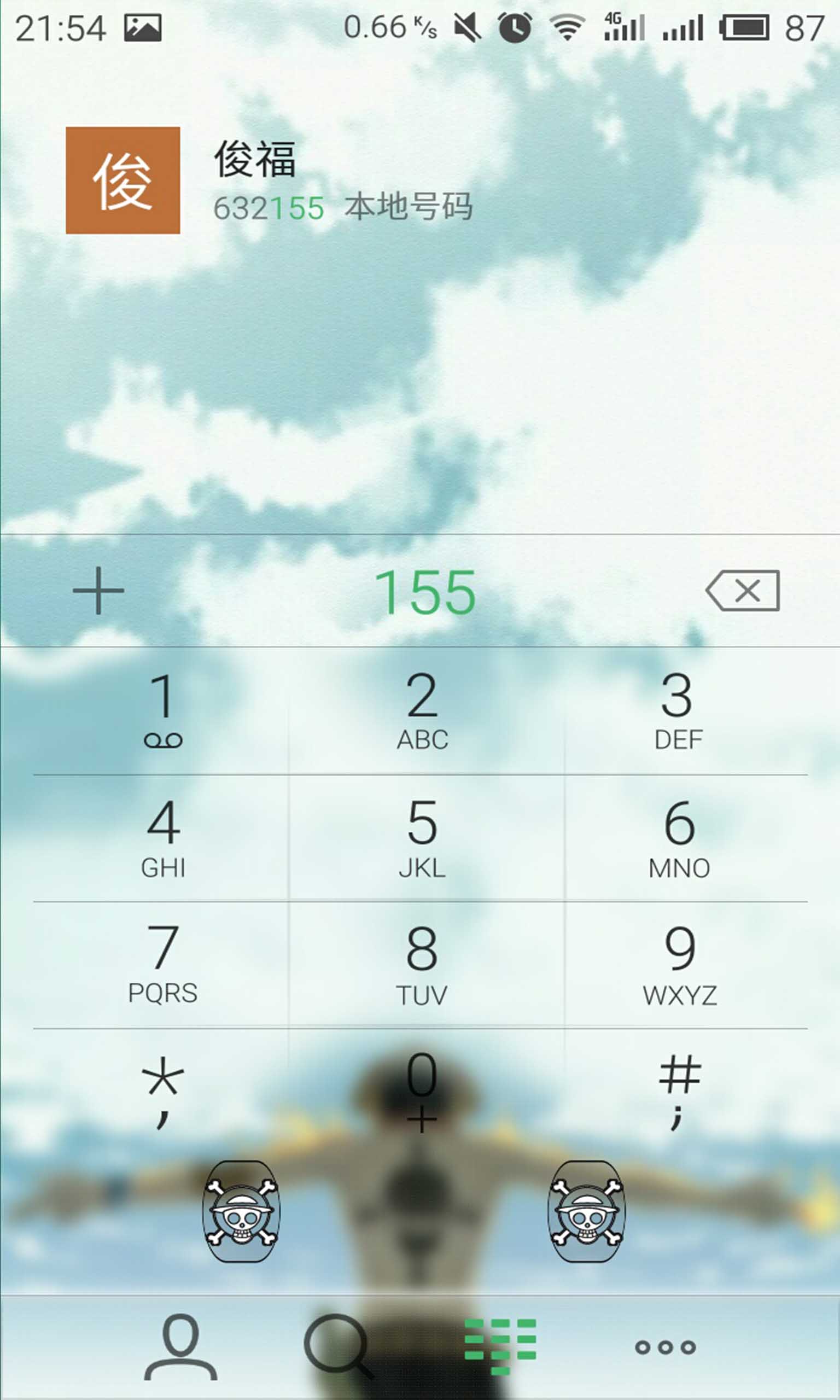The image size is (840, 1400).
Task: Enter digit 6 MNO
Action: 679,838
